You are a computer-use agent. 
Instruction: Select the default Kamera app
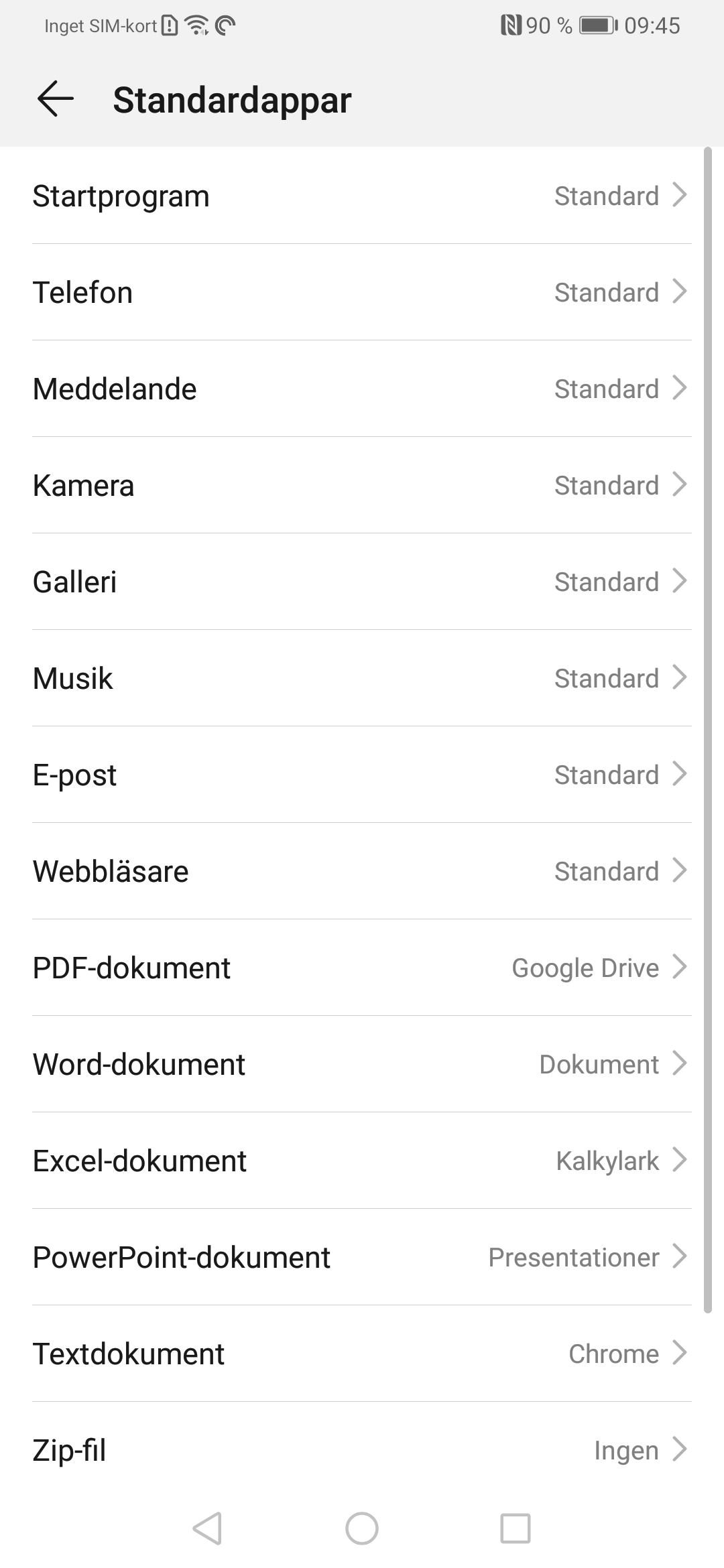(x=362, y=485)
